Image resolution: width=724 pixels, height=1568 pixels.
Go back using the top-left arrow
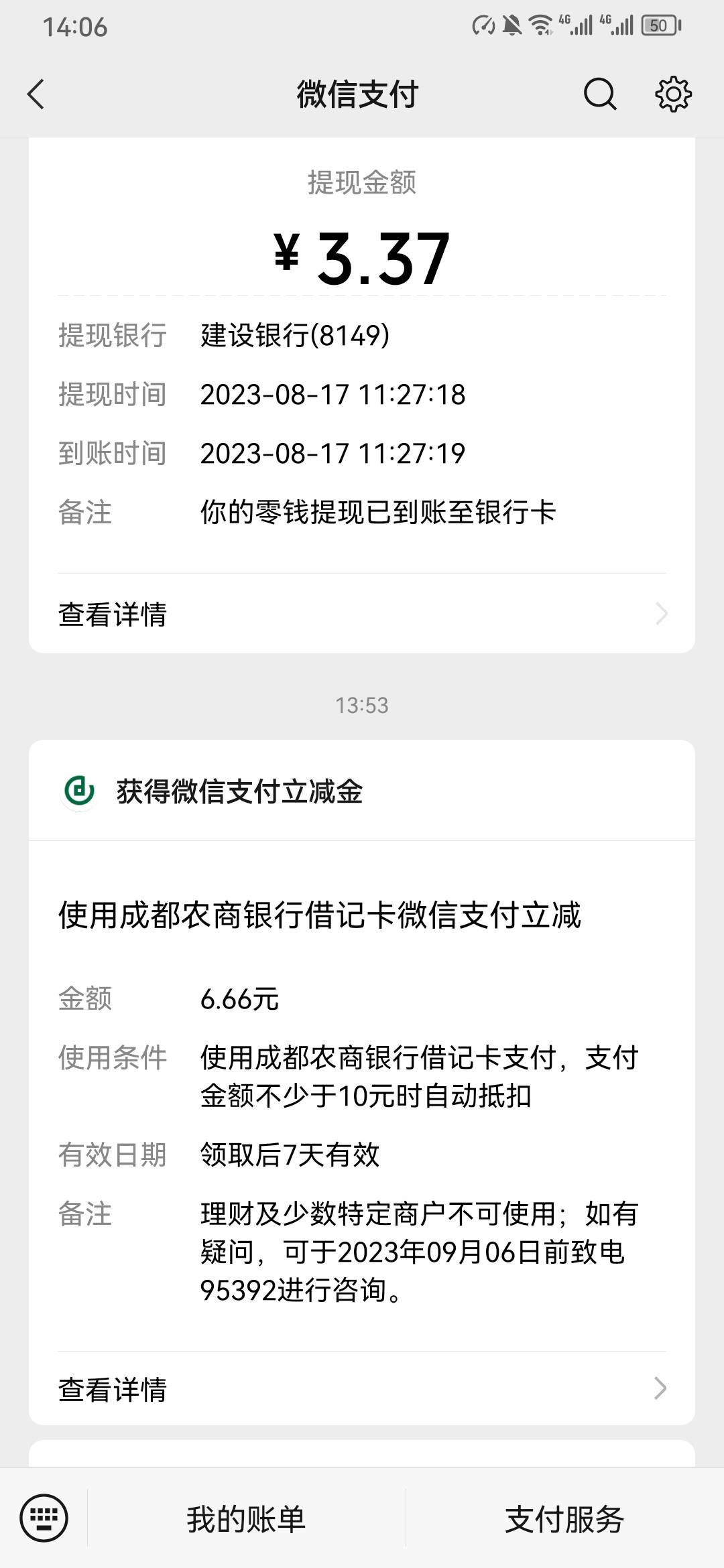pos(36,94)
